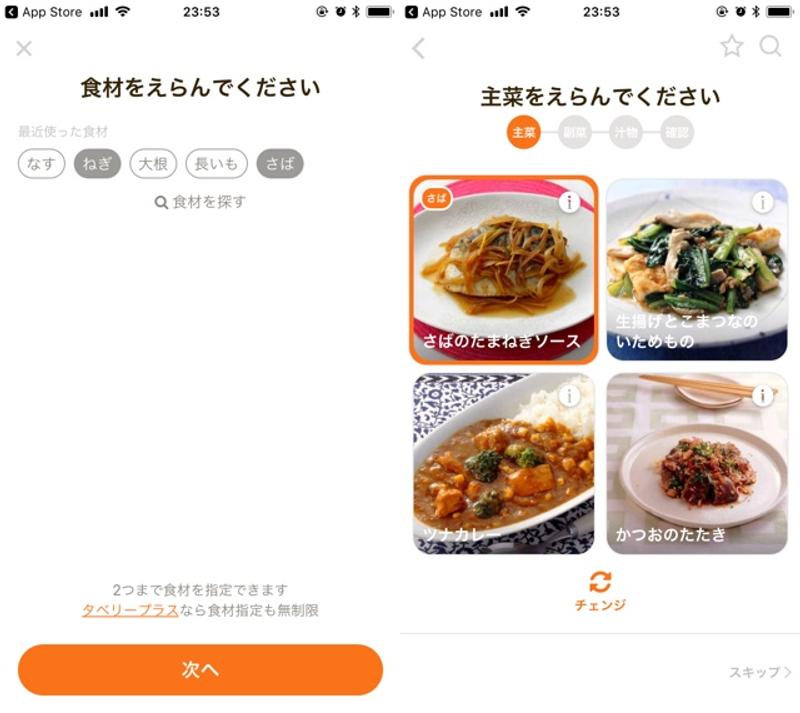The image size is (800, 713).
Task: Select ツナカレー recipe card
Action: (x=503, y=464)
